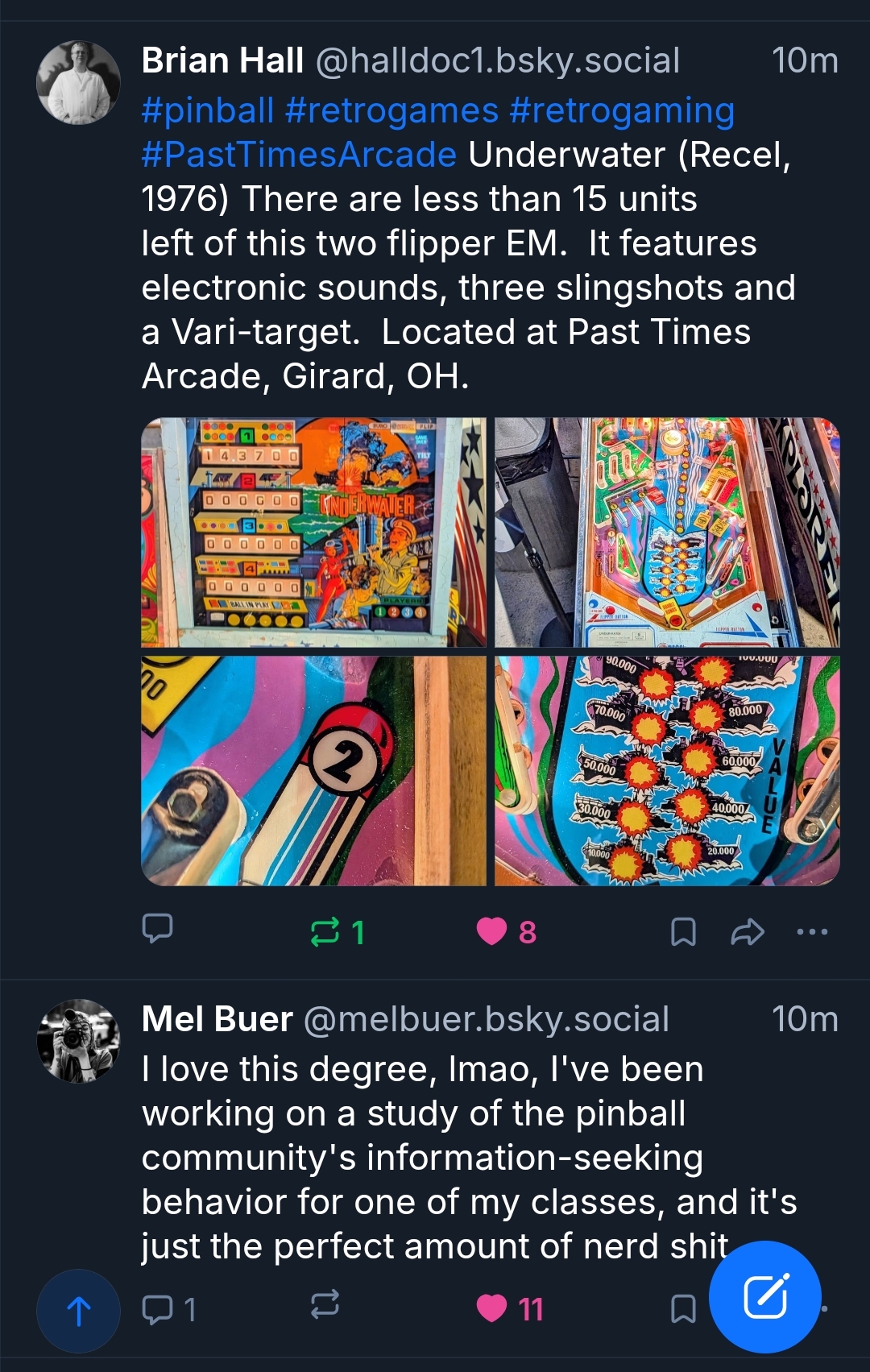The width and height of the screenshot is (870, 1372).
Task: Compose a new post
Action: click(x=764, y=1296)
